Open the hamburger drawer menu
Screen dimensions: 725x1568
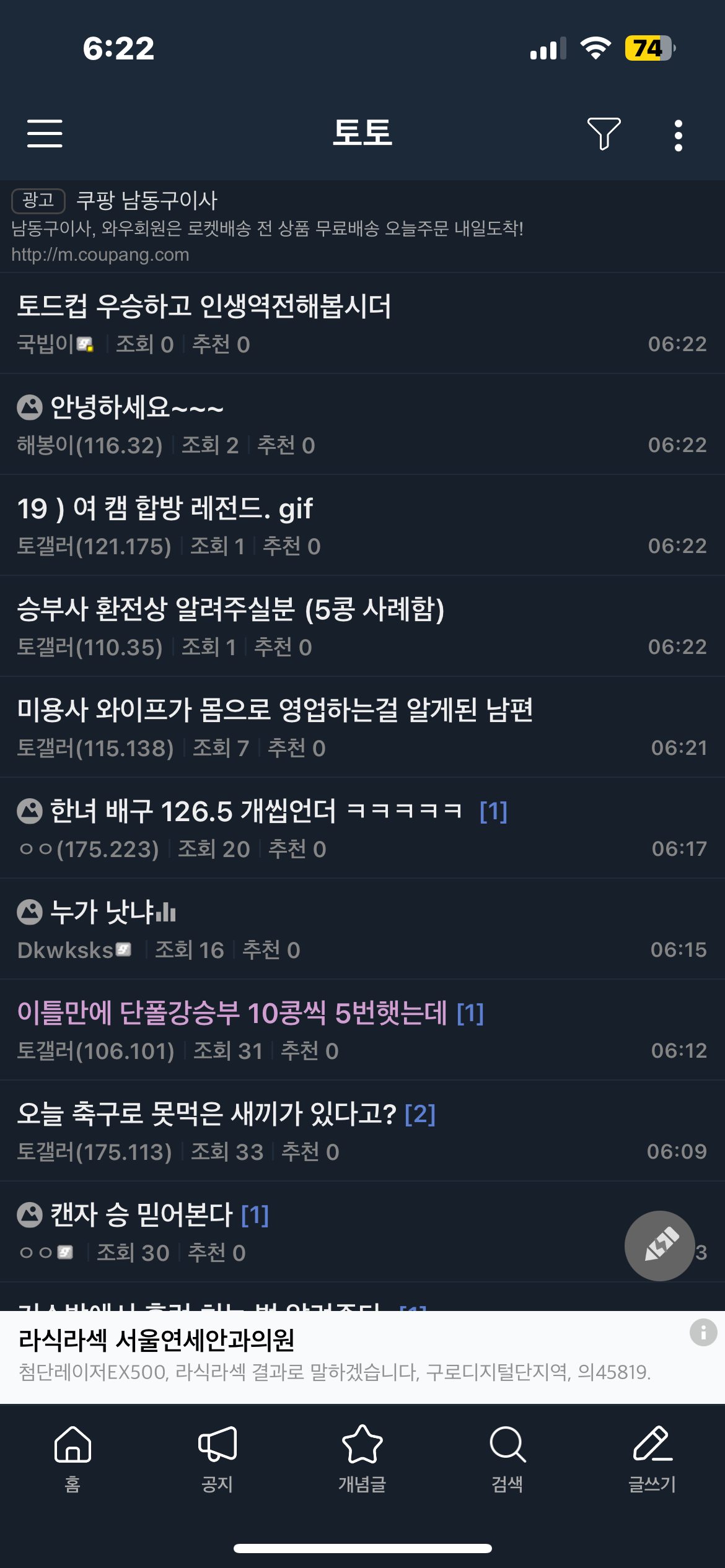tap(45, 134)
